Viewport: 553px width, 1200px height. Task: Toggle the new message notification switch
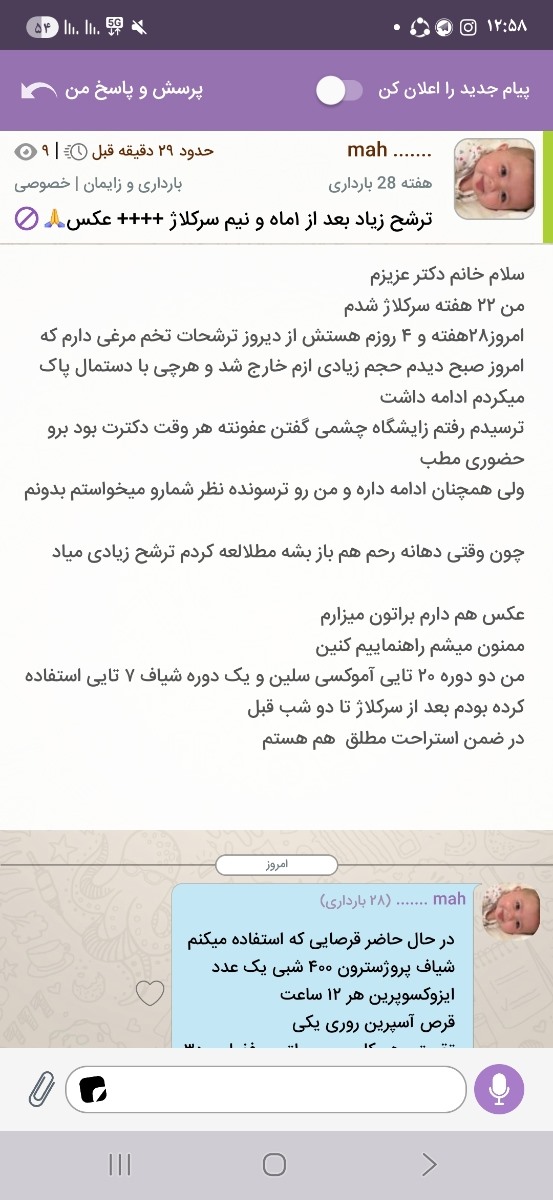click(340, 90)
